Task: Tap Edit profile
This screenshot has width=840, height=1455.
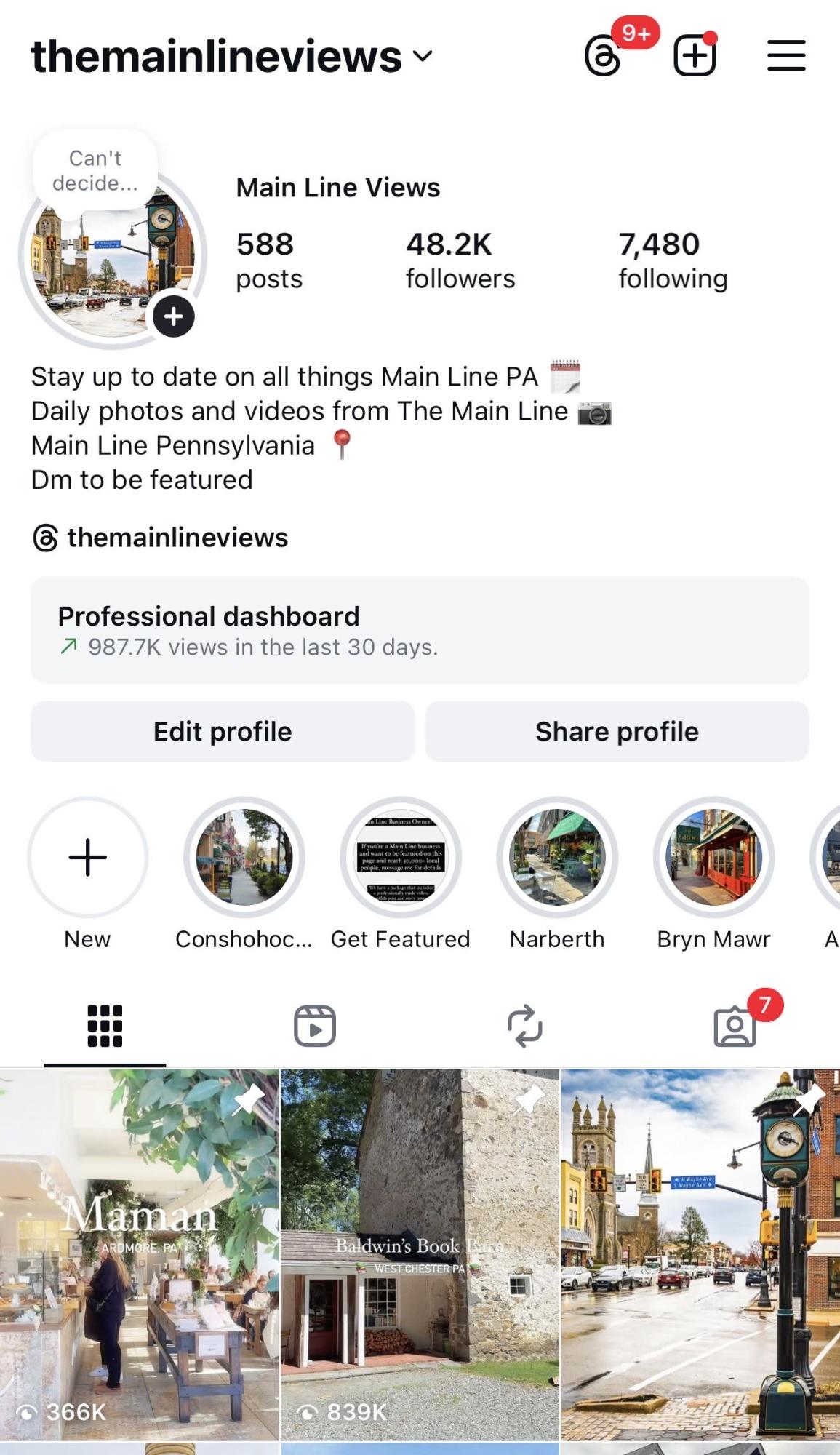Action: pyautogui.click(x=223, y=731)
